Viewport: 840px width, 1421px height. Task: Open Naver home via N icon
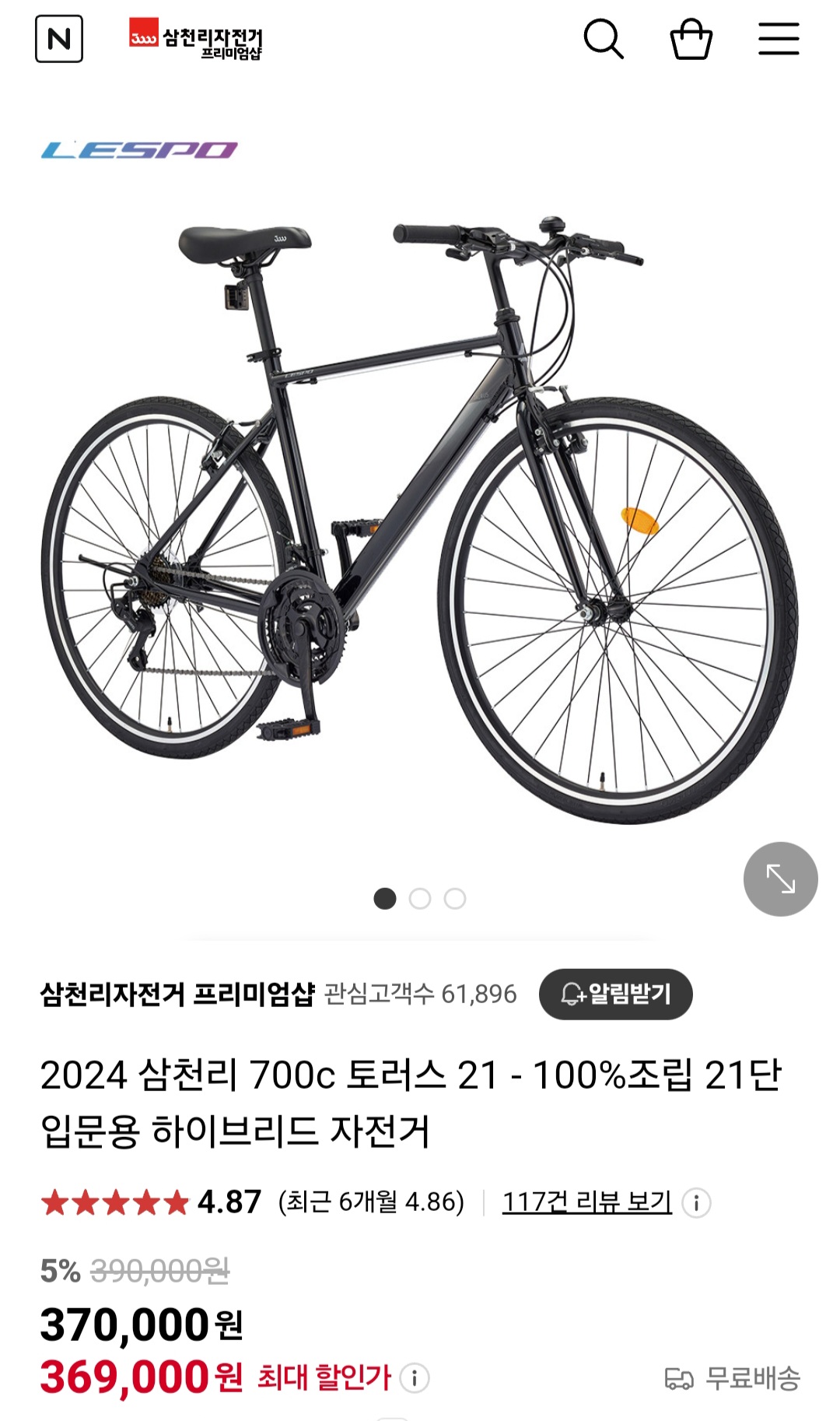pos(59,39)
